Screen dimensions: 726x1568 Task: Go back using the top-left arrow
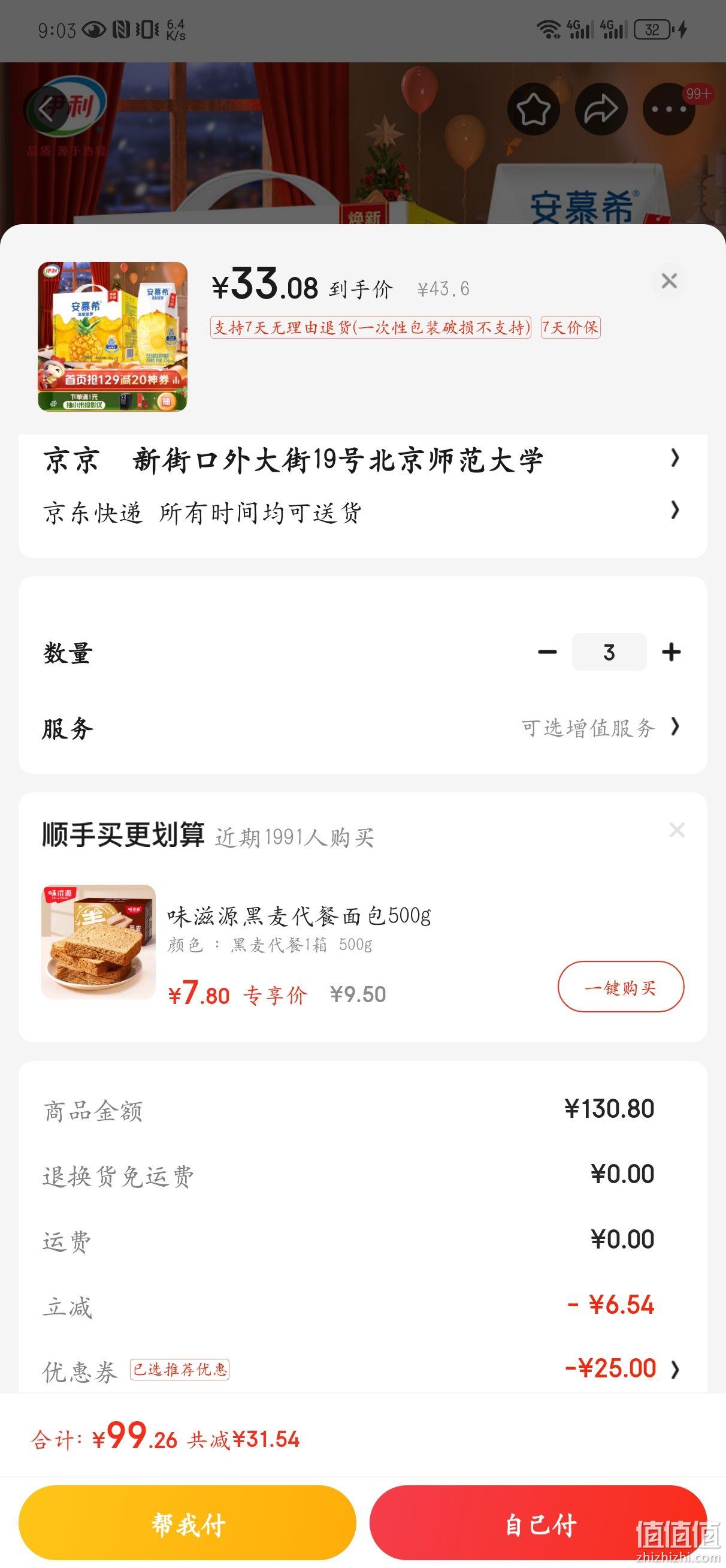pos(49,110)
